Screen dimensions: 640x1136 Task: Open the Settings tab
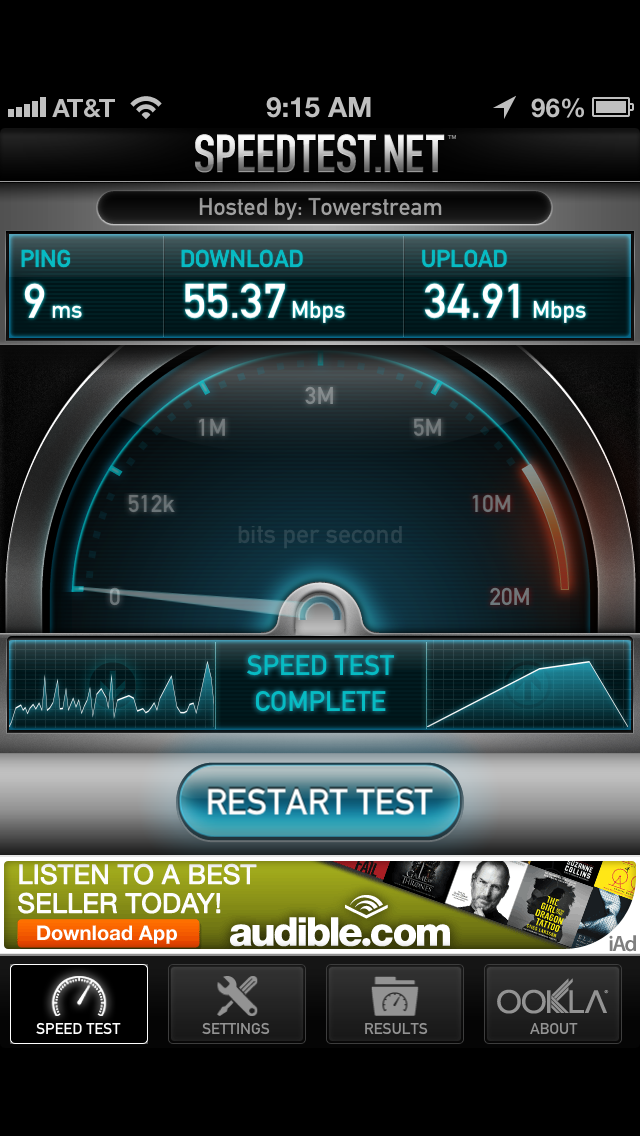(x=236, y=1003)
